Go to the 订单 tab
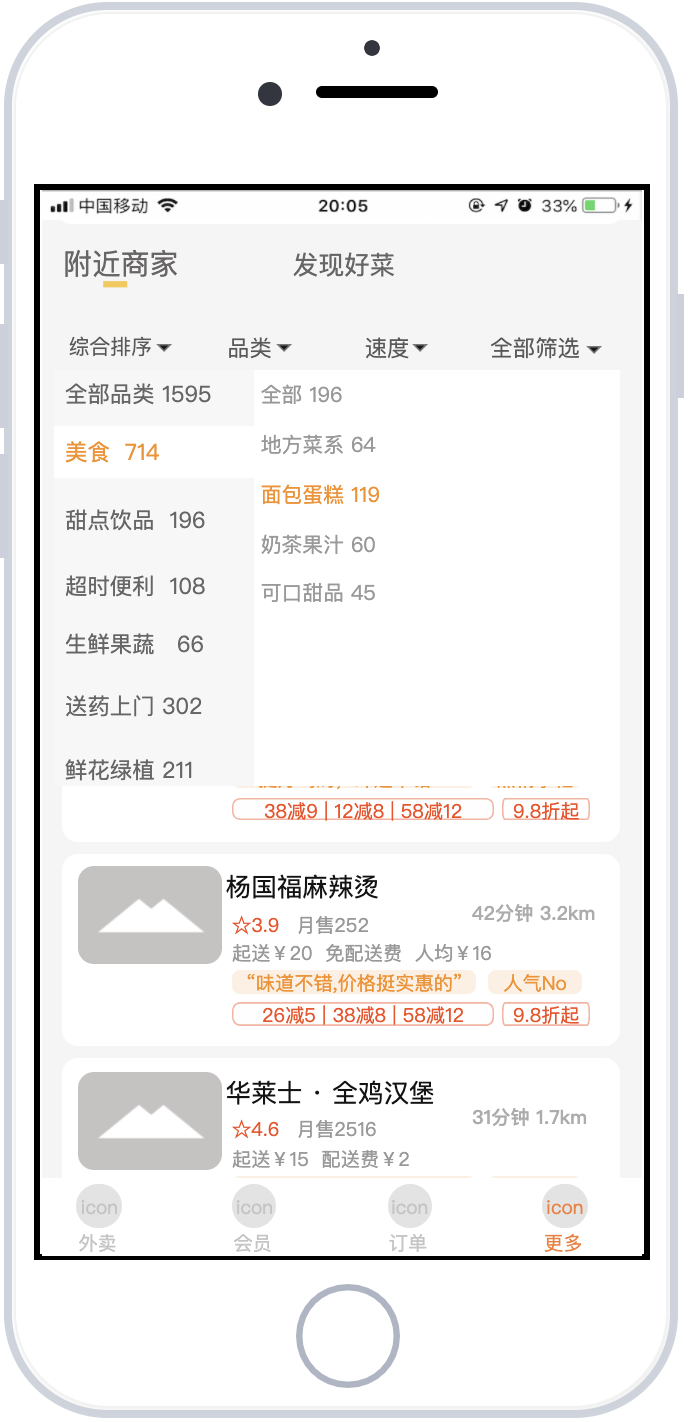The height and width of the screenshot is (1422, 688). (409, 1219)
